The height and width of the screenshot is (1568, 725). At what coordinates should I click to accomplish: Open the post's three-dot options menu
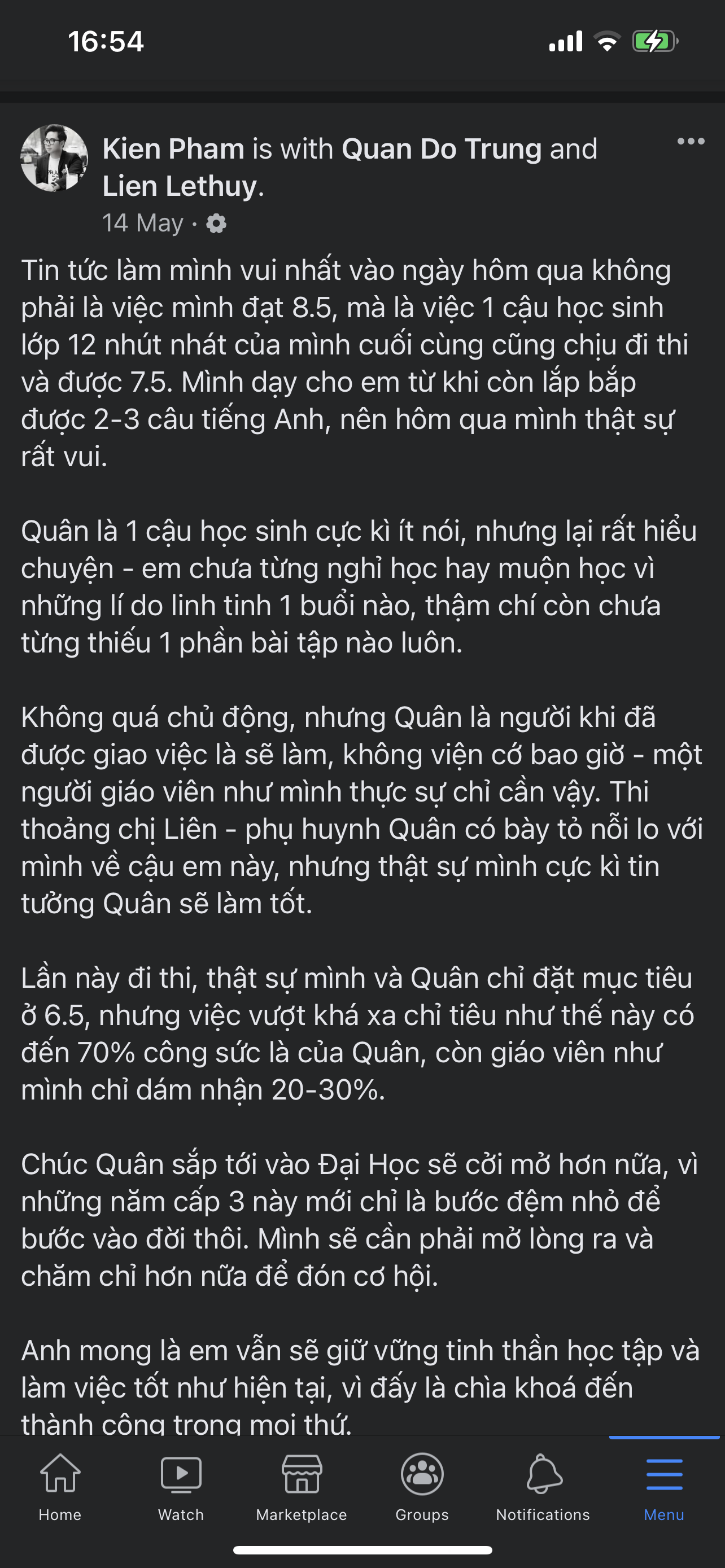pos(691,142)
